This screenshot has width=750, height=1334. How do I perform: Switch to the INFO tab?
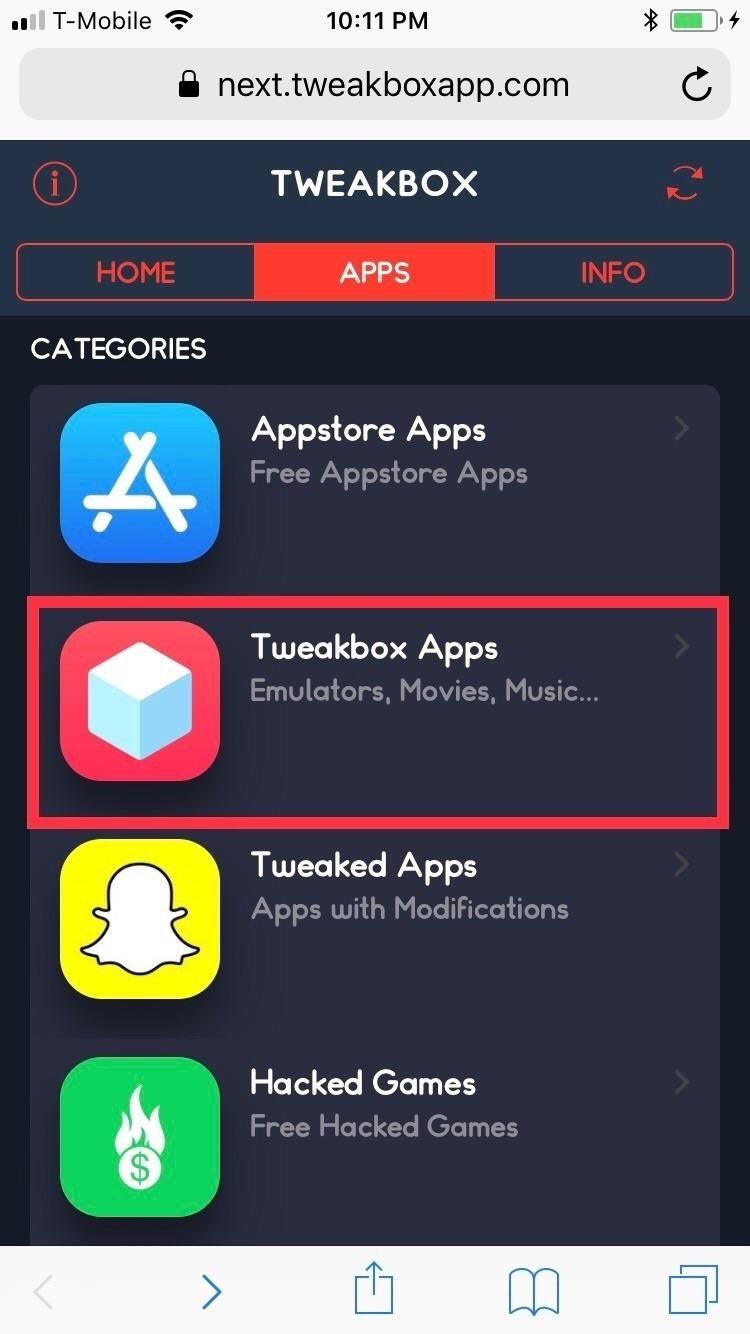tap(612, 272)
